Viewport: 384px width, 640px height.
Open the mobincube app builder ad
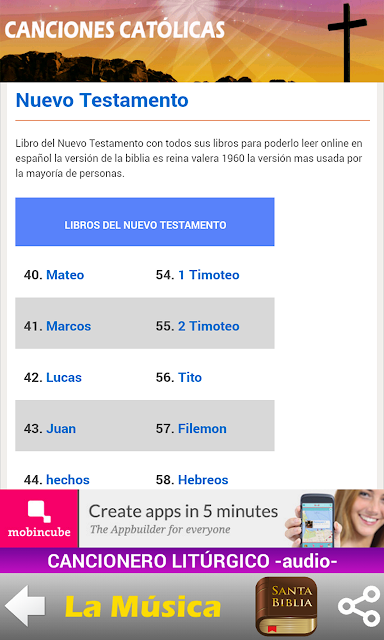point(192,518)
